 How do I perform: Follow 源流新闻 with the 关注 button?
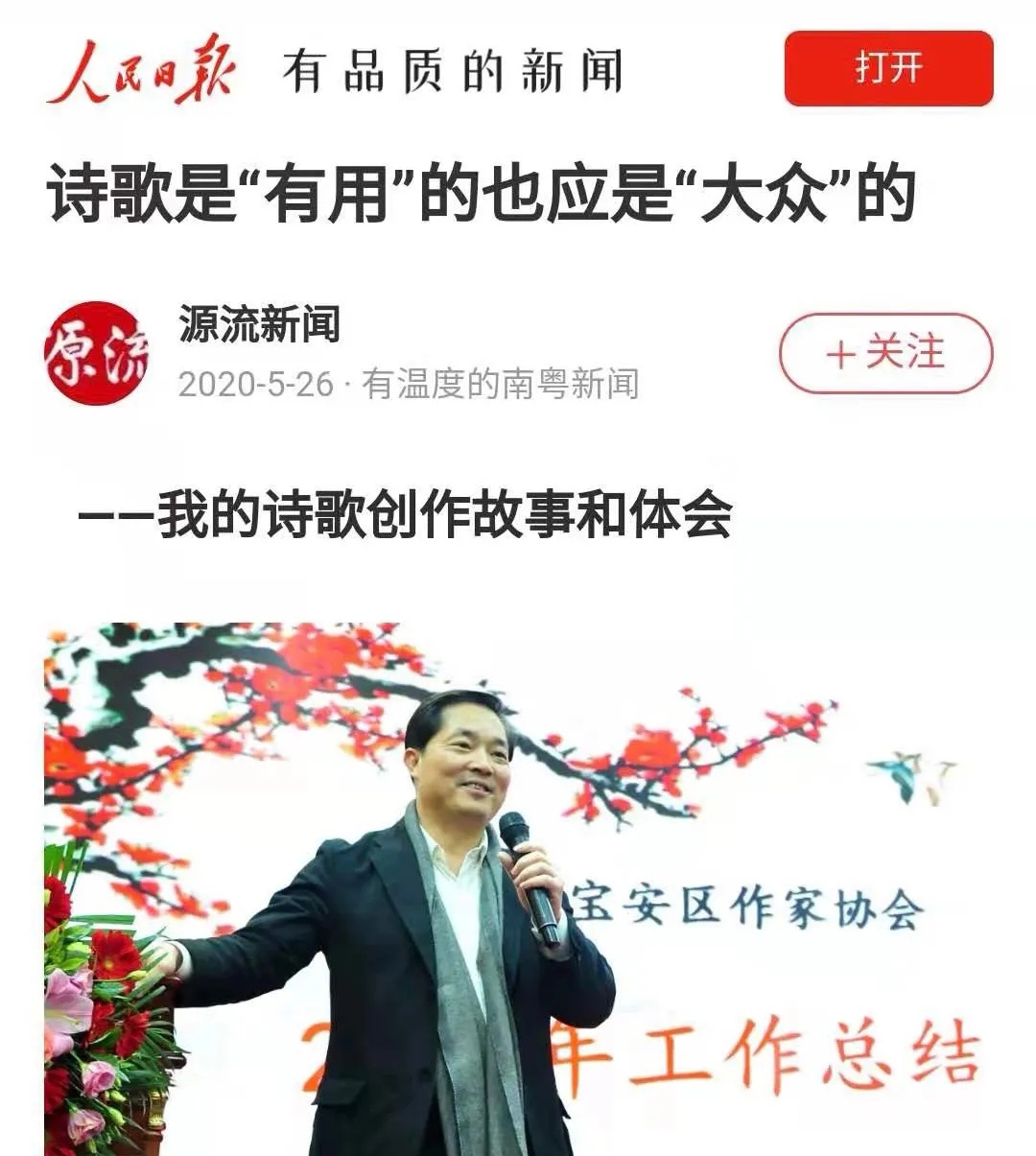click(x=884, y=353)
